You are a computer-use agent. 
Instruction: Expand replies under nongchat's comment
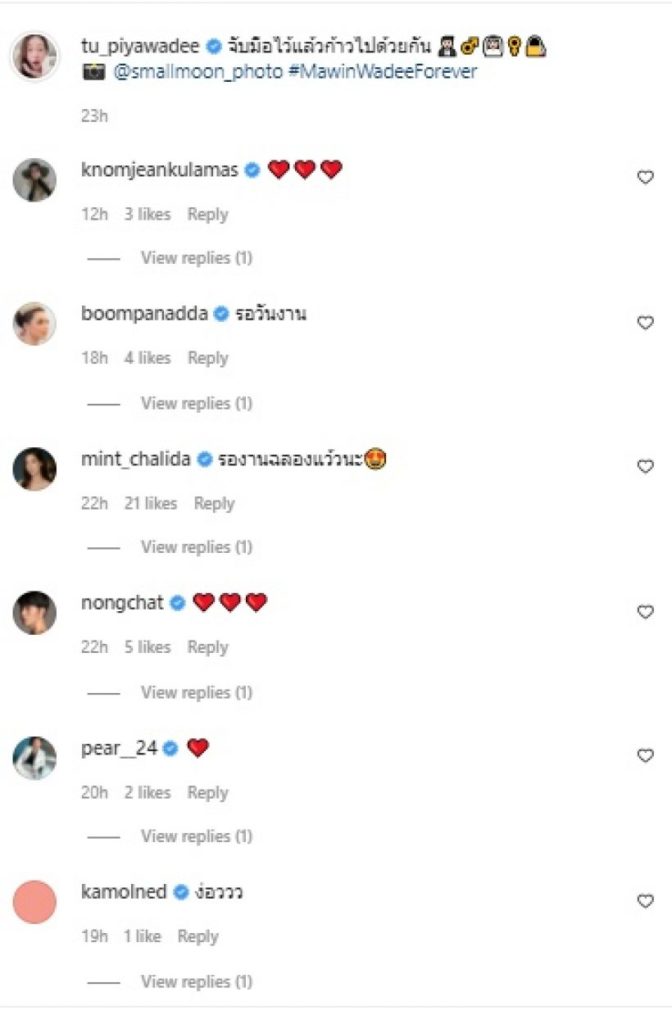(196, 692)
